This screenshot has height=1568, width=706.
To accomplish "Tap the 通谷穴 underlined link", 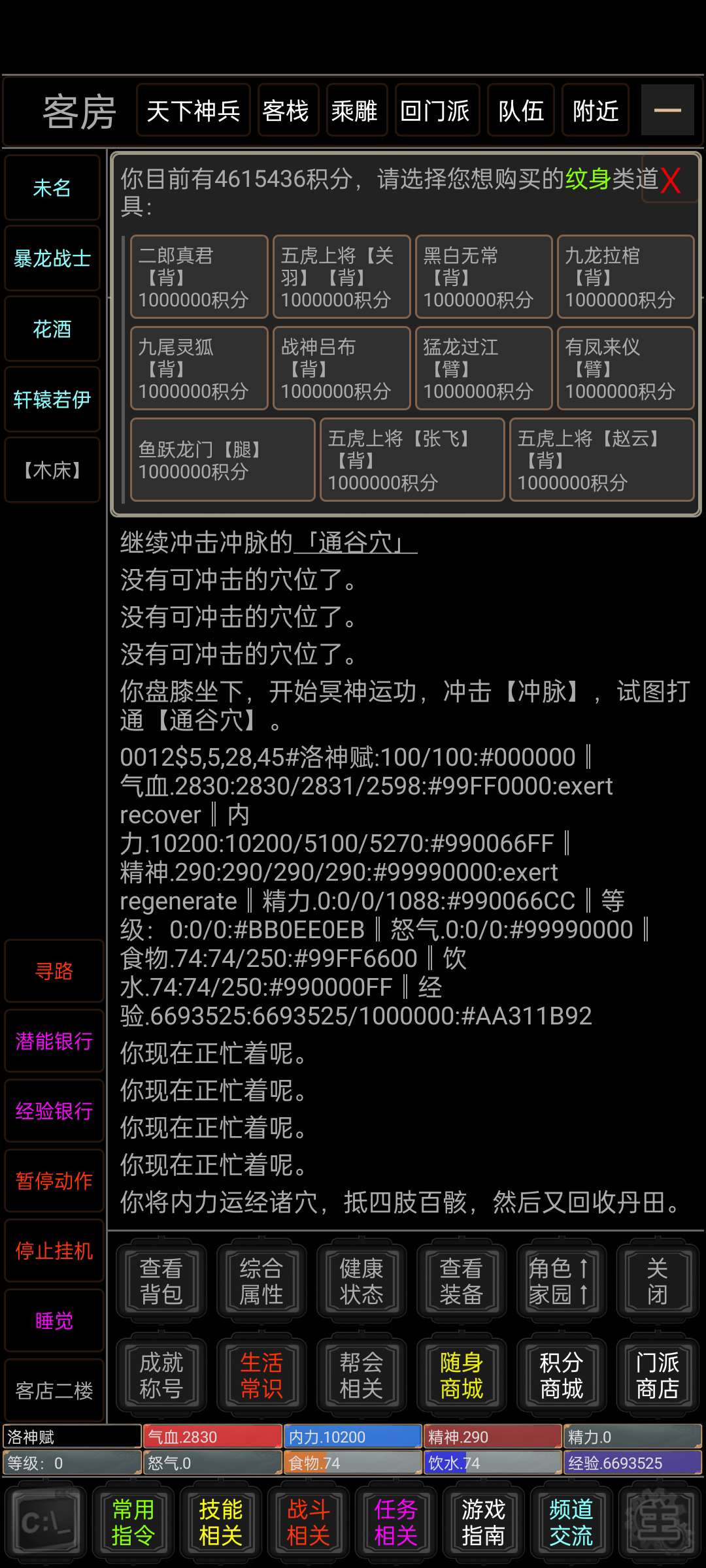I will [356, 542].
